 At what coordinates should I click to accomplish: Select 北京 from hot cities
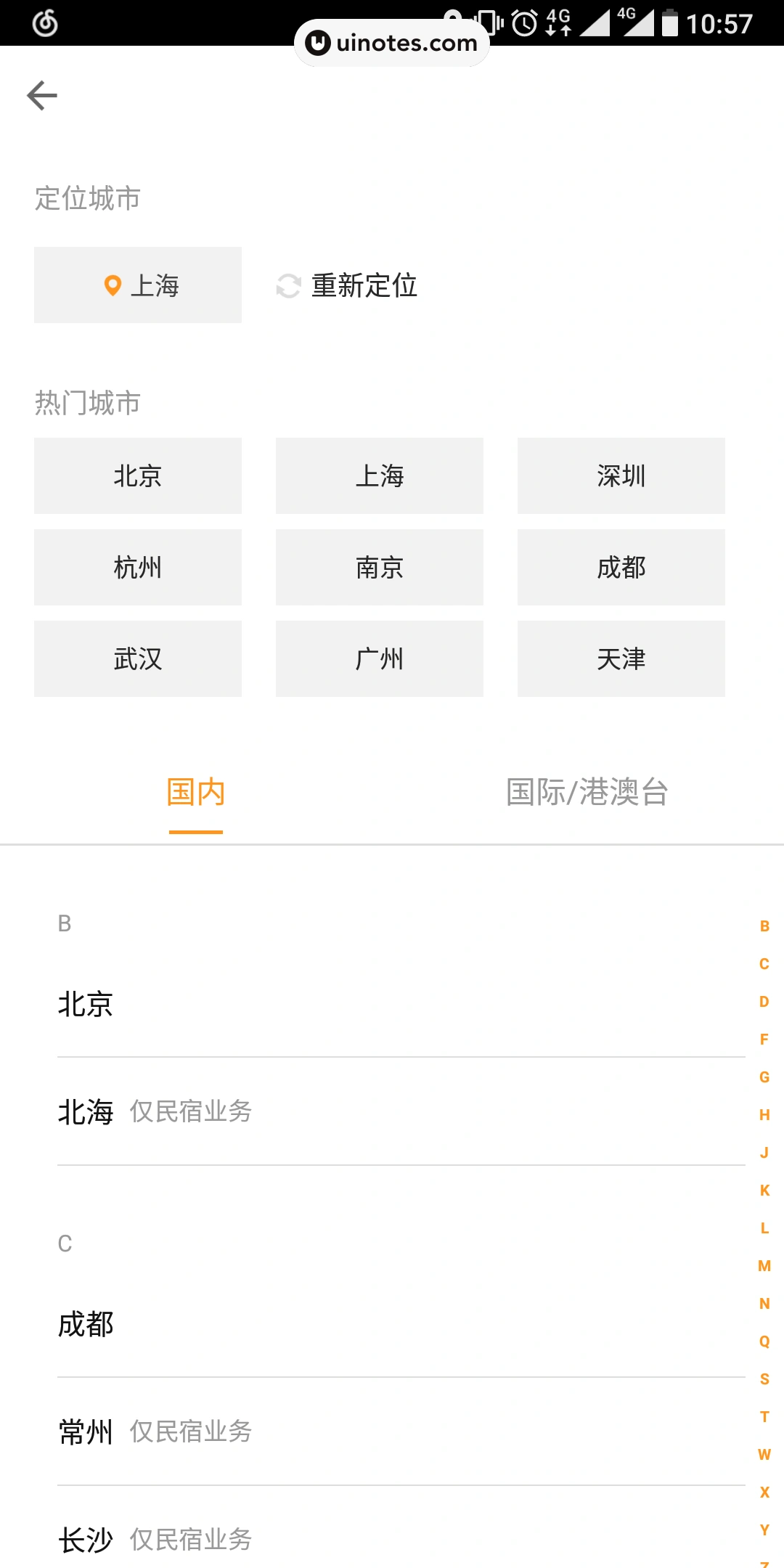[137, 476]
